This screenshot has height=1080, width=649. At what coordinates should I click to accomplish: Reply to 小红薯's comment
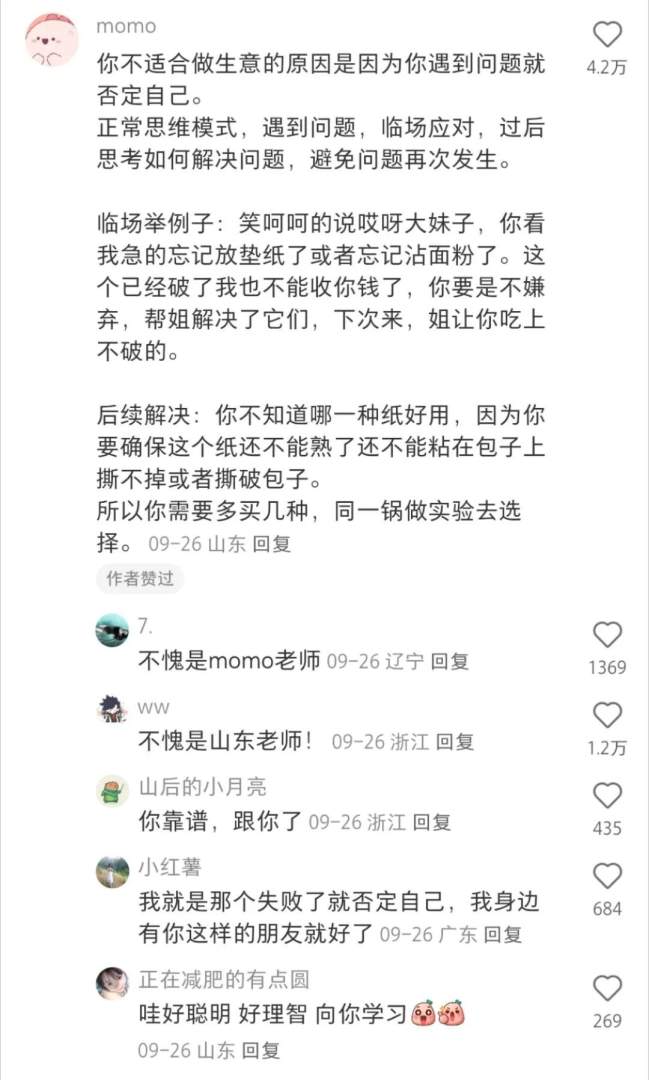(x=503, y=935)
